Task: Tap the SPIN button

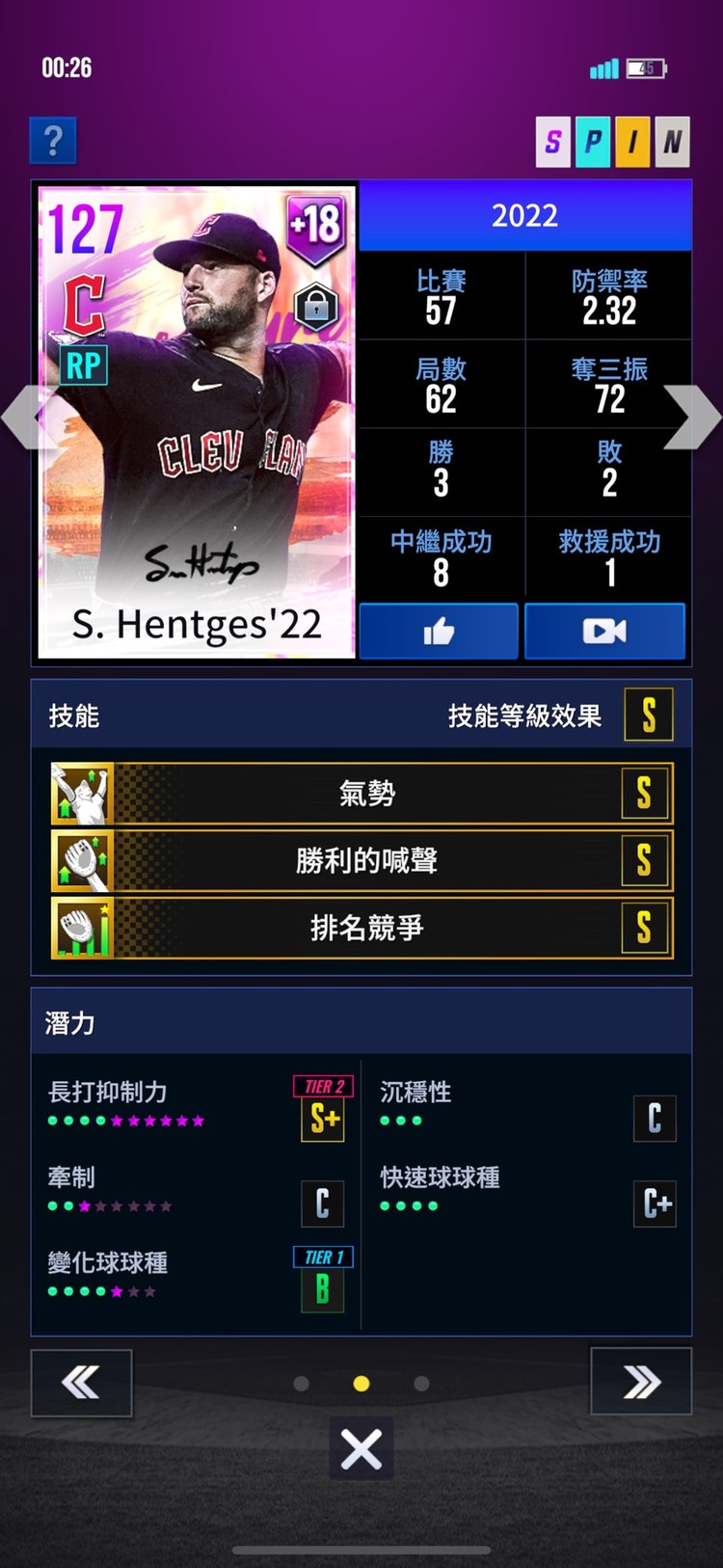Action: 612,142
